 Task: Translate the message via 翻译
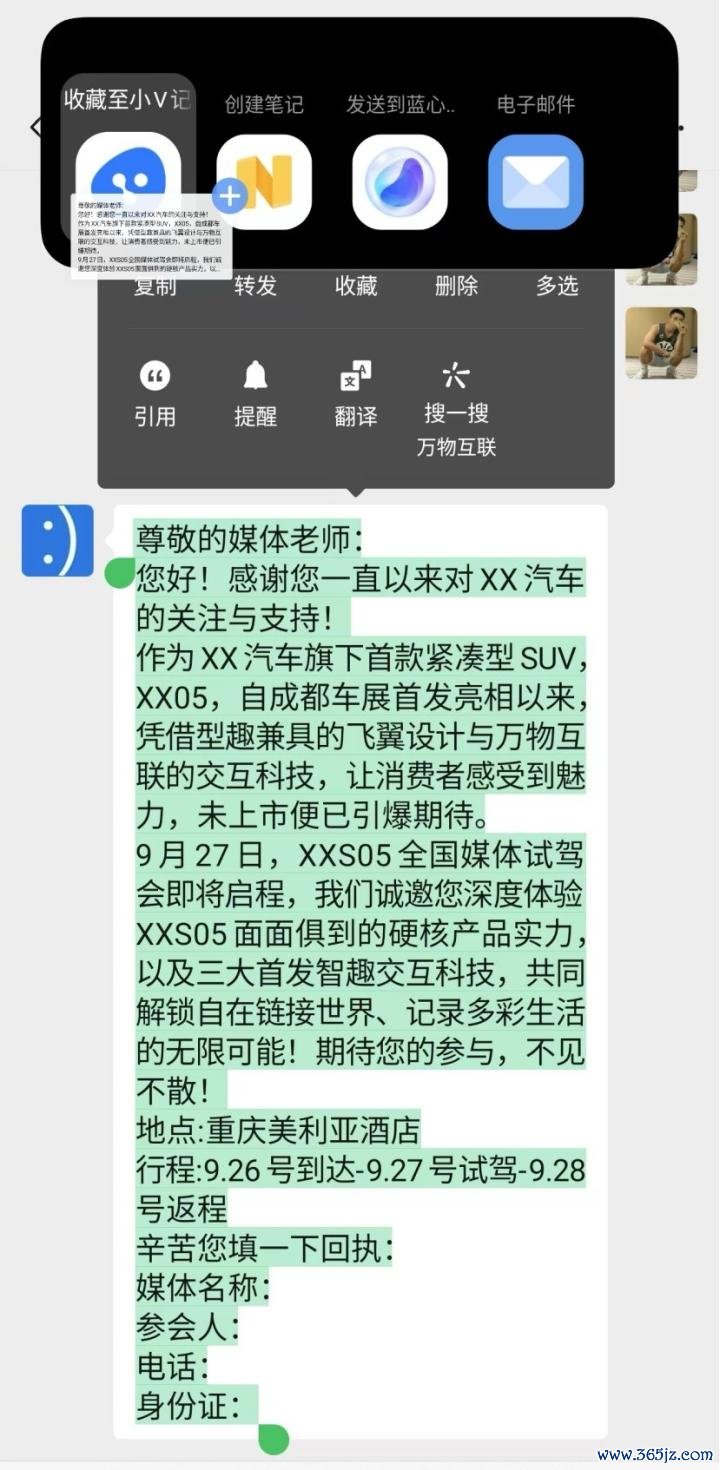pyautogui.click(x=356, y=395)
